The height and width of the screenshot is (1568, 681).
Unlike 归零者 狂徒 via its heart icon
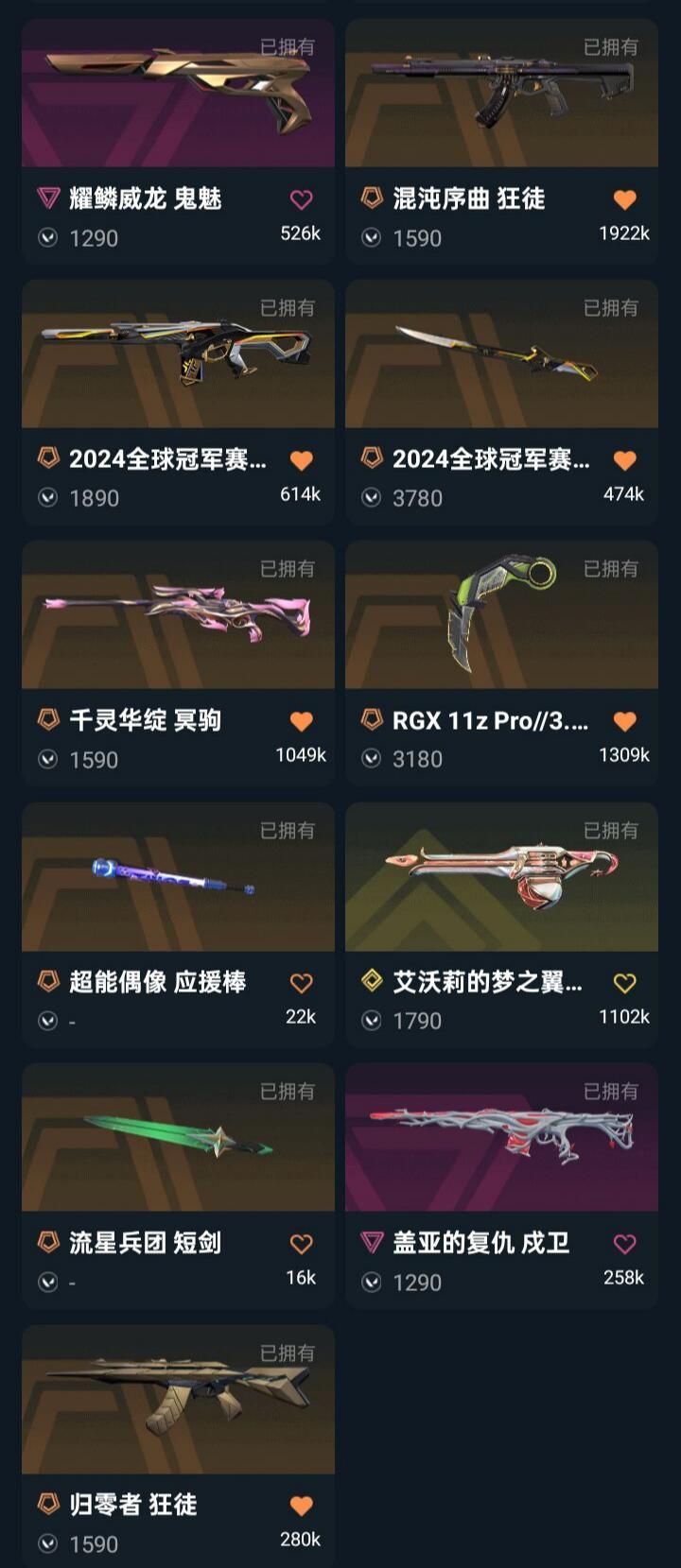click(301, 1506)
